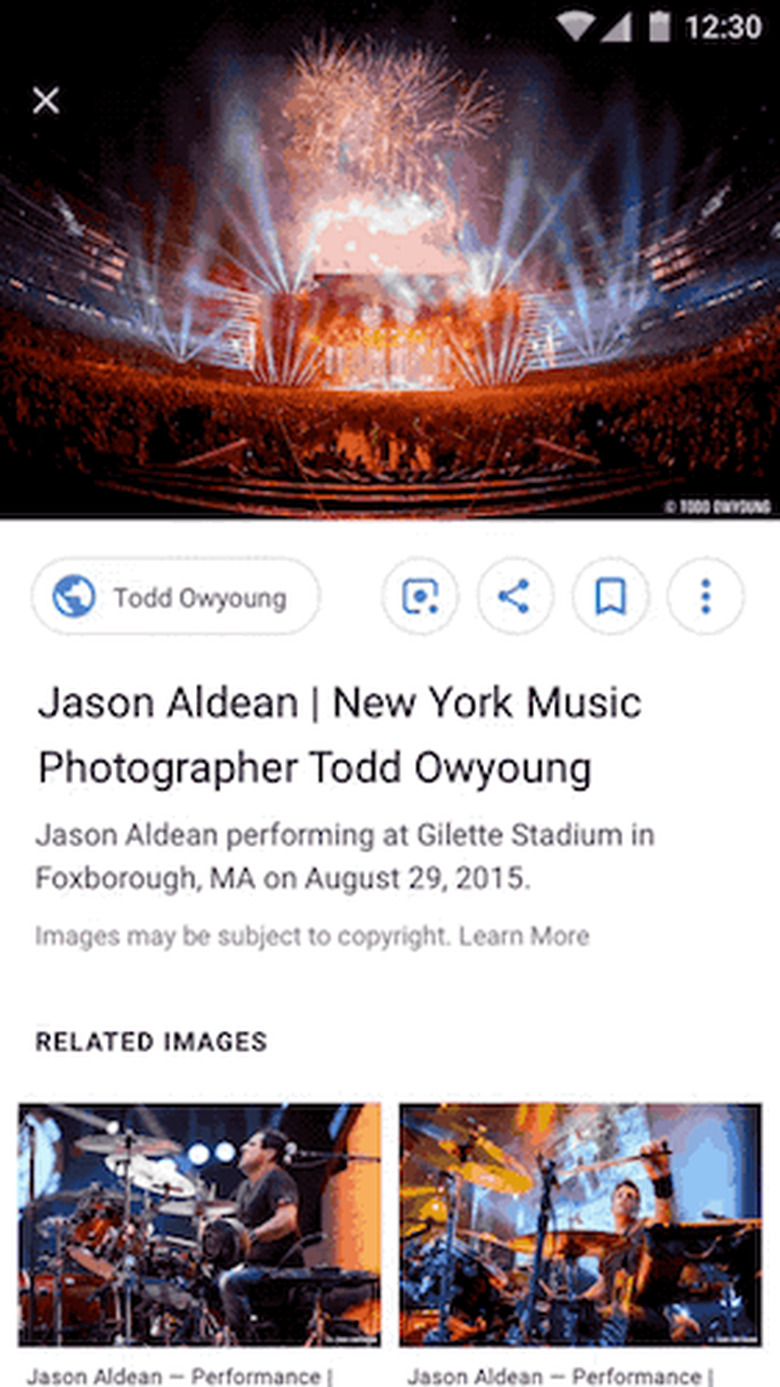780x1387 pixels.
Task: Open related image of drummer raising drumstick
Action: point(580,1224)
